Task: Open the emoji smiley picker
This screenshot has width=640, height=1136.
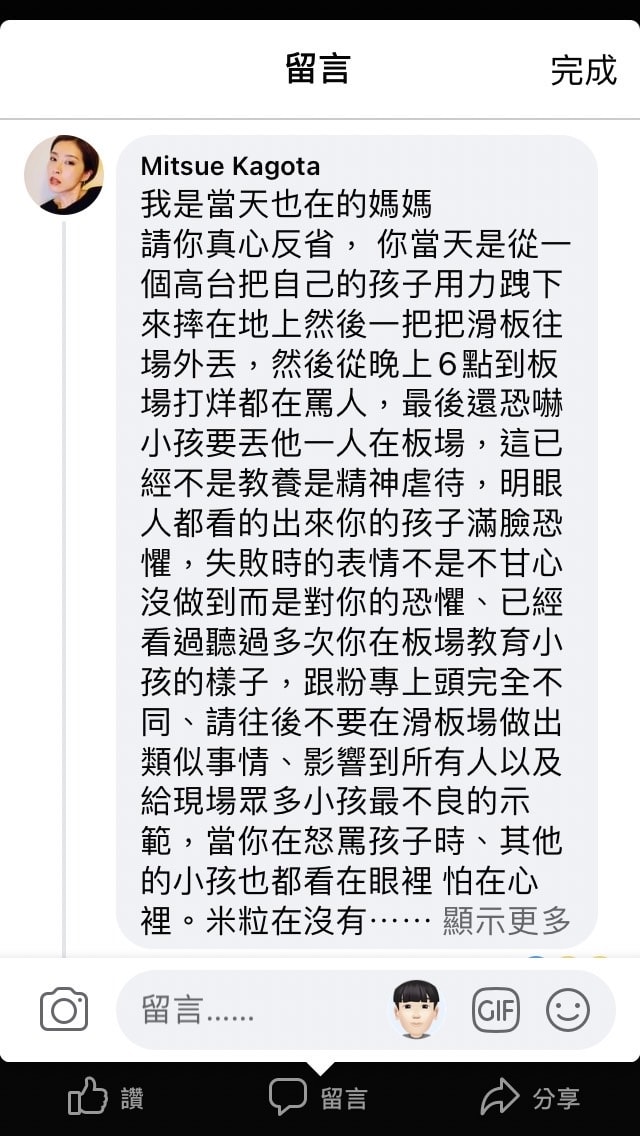Action: click(567, 1010)
